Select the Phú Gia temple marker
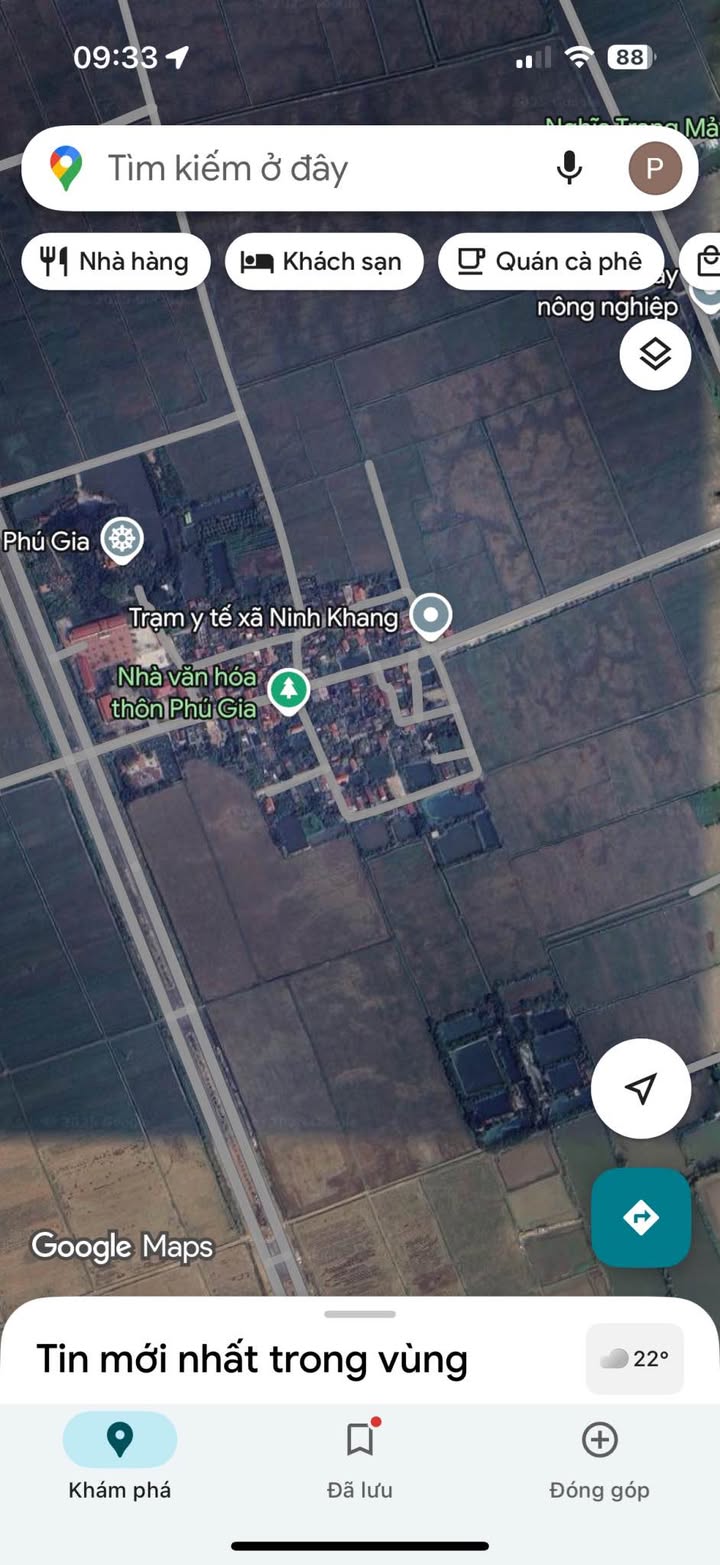 122,540
